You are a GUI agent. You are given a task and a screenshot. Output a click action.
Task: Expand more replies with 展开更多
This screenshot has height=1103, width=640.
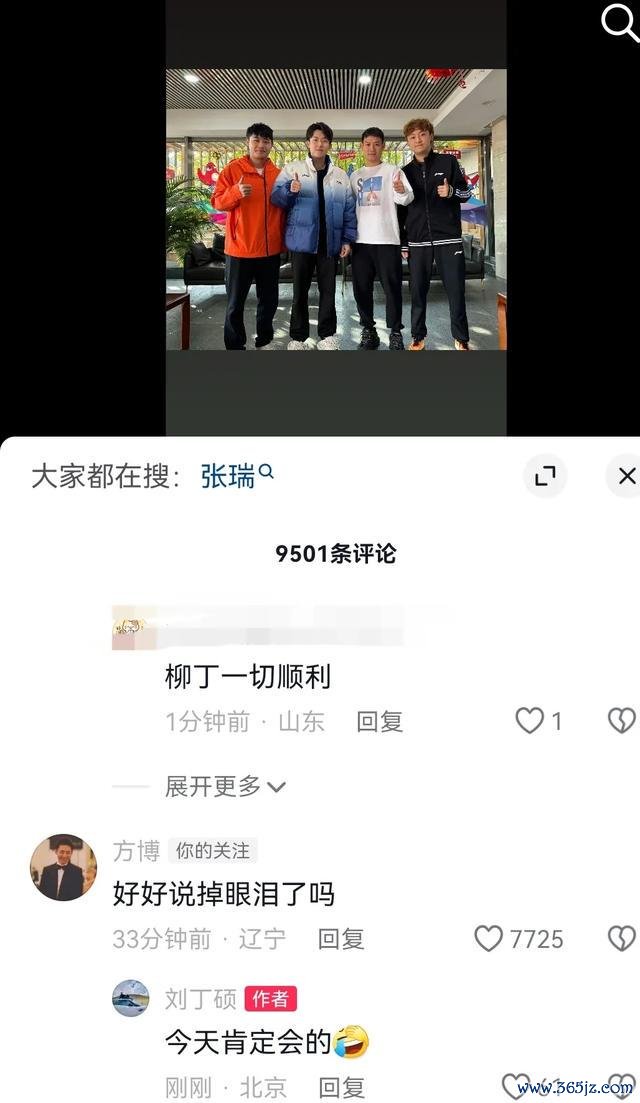pos(225,786)
